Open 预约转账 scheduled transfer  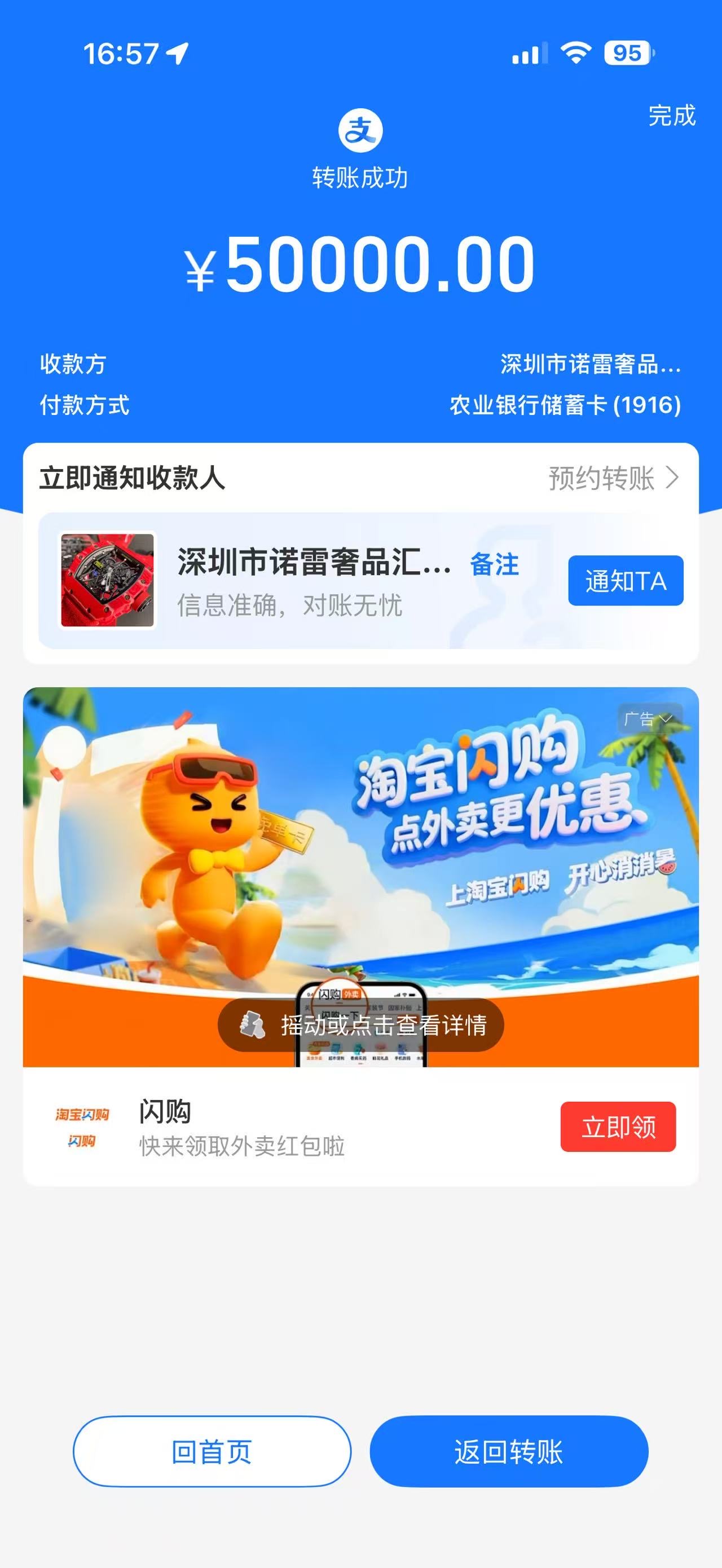(x=613, y=479)
